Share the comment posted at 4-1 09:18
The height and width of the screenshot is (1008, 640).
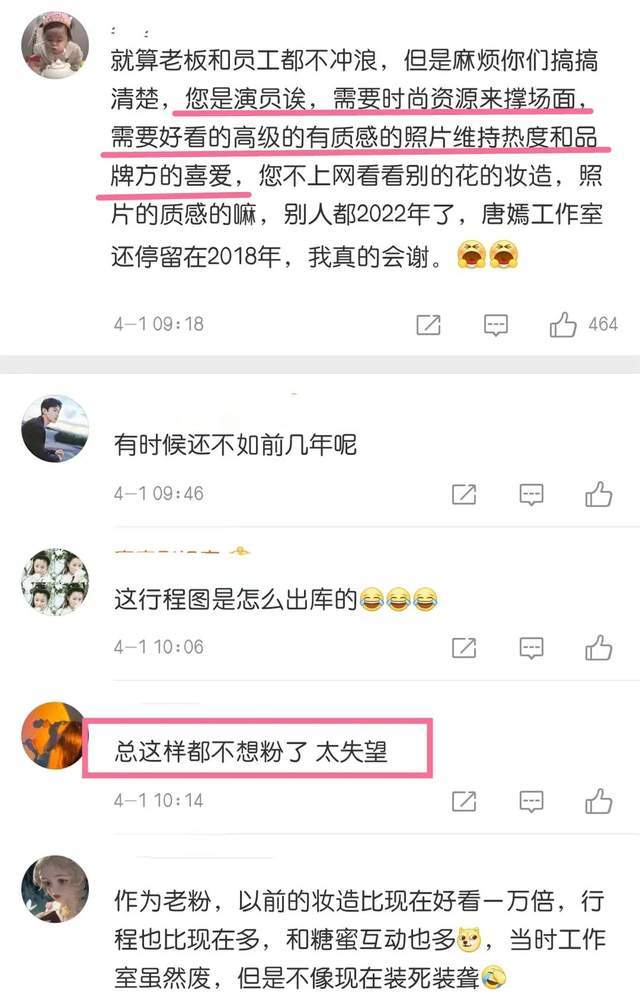428,324
